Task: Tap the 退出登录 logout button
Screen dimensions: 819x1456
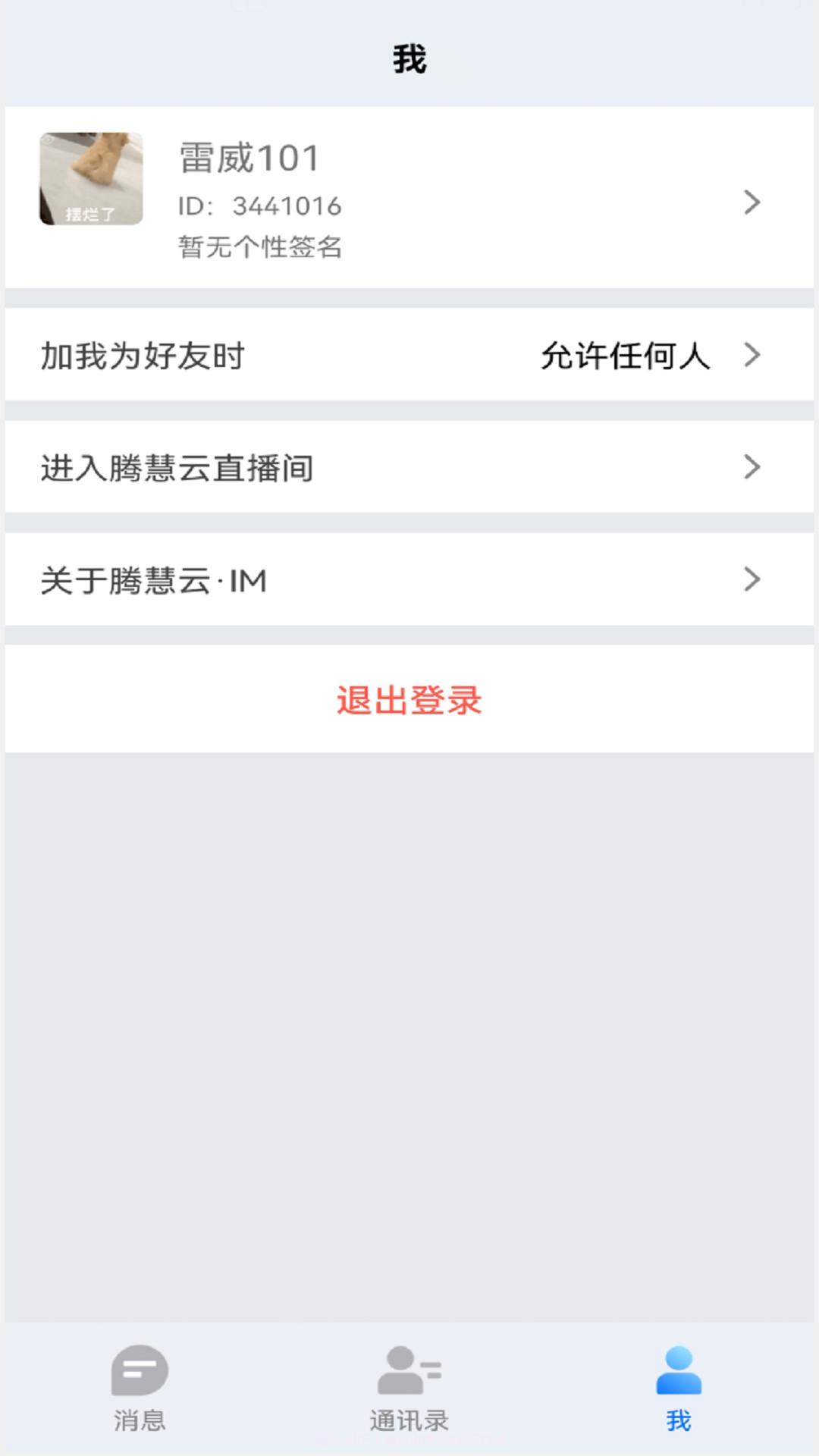Action: (x=409, y=701)
